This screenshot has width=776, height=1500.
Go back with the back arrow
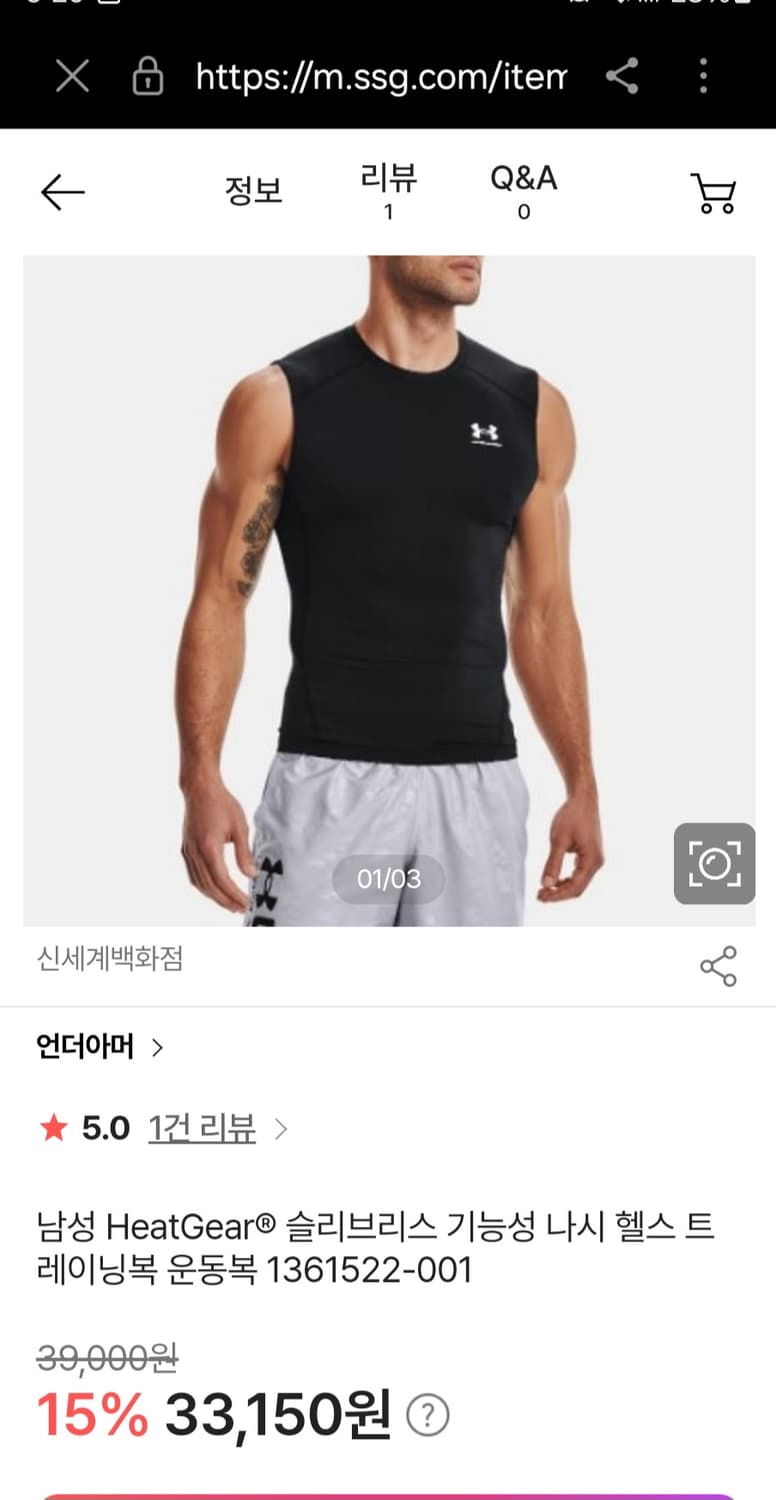click(60, 192)
